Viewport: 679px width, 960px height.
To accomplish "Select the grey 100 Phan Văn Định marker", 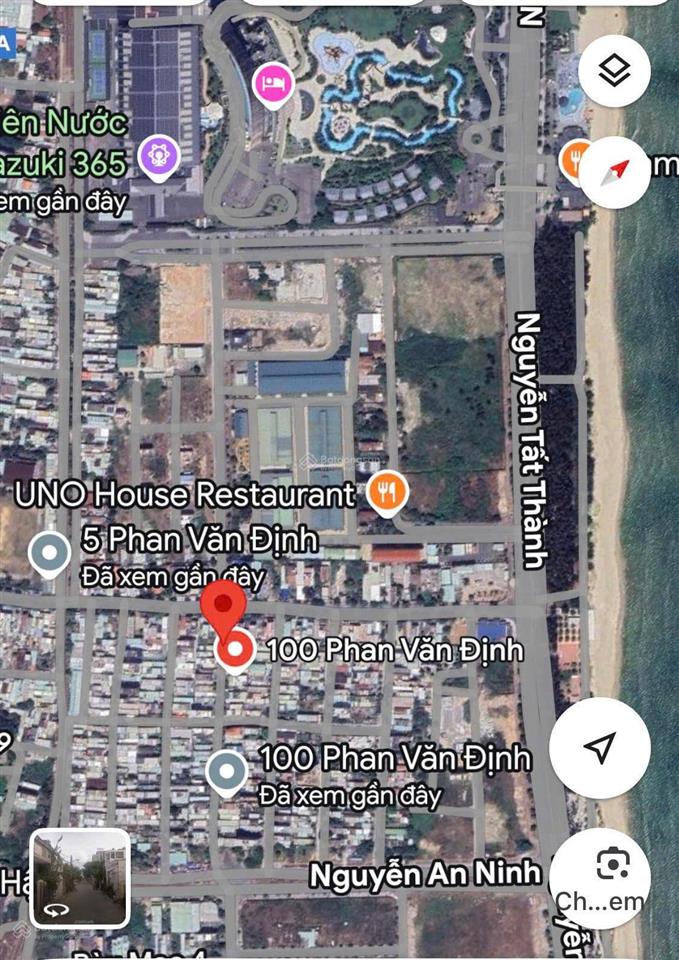I will [x=227, y=772].
